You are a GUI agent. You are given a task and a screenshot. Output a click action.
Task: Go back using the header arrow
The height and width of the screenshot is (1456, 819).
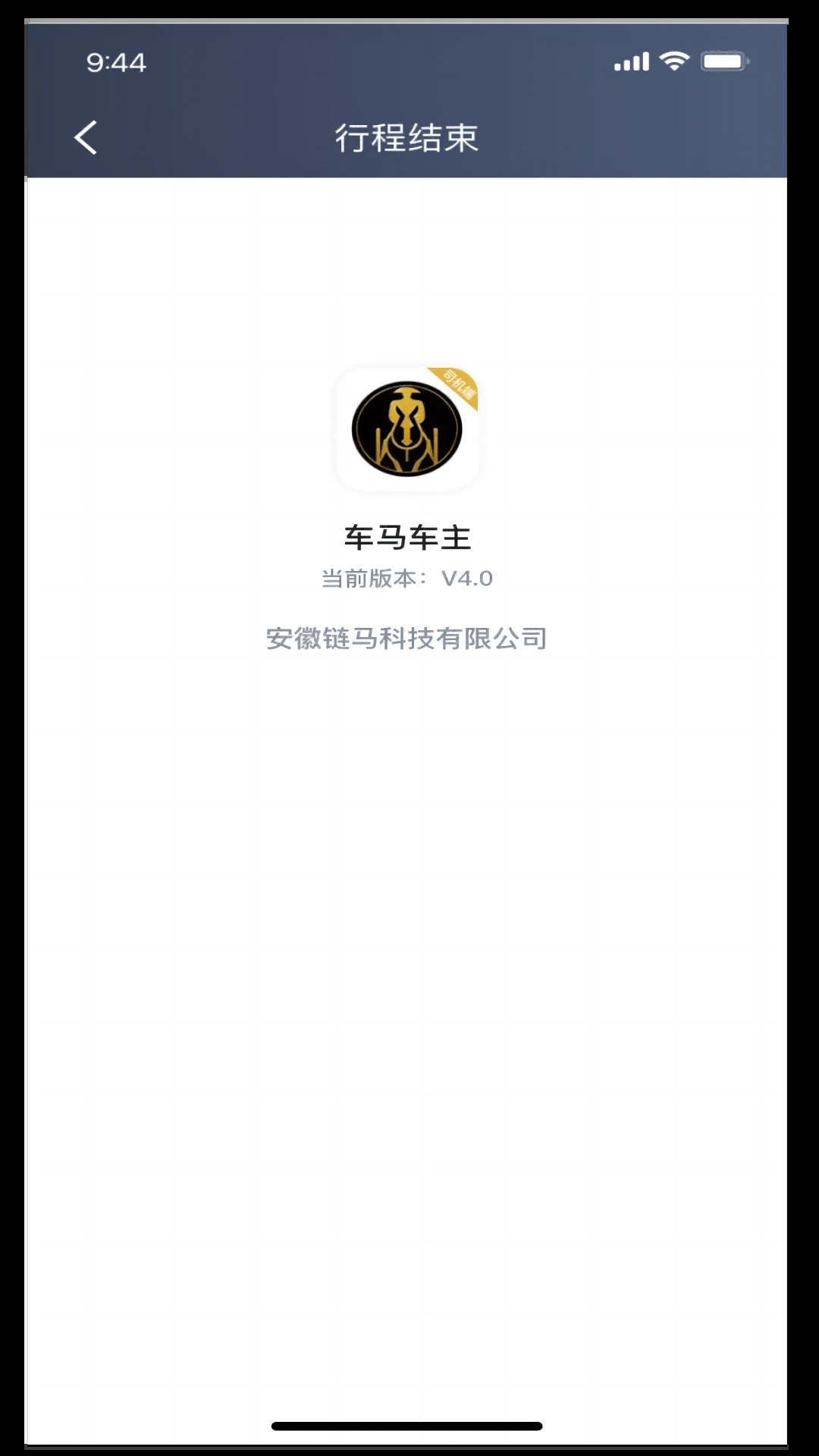click(x=86, y=138)
